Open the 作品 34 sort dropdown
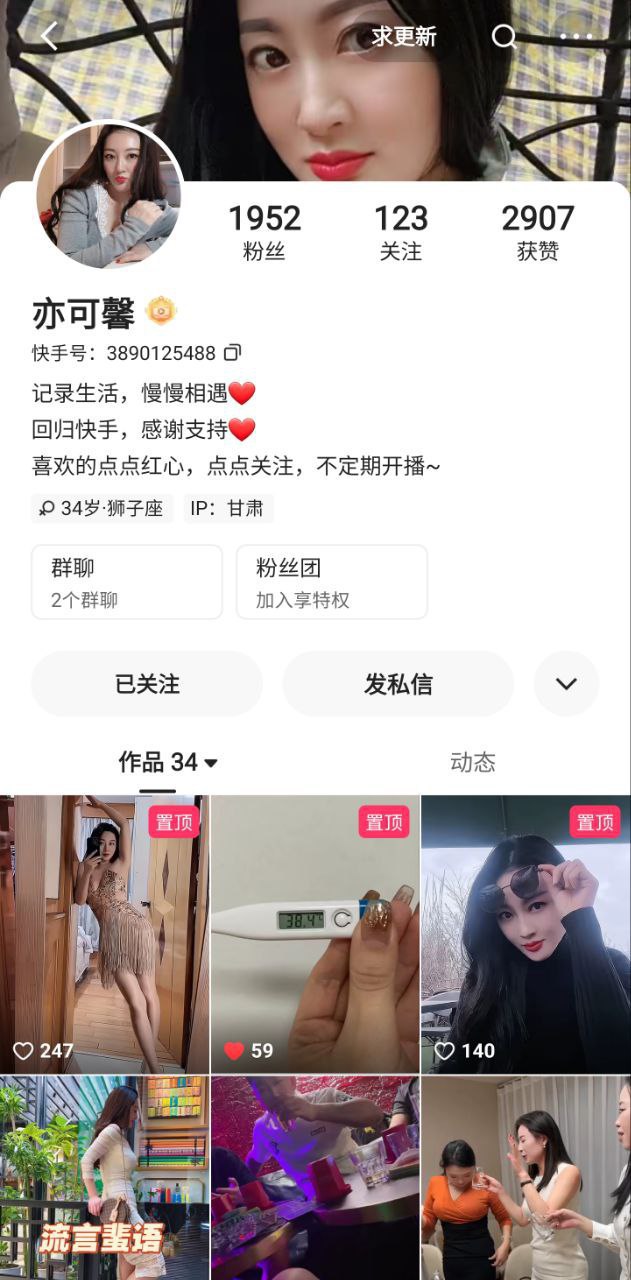 (168, 763)
